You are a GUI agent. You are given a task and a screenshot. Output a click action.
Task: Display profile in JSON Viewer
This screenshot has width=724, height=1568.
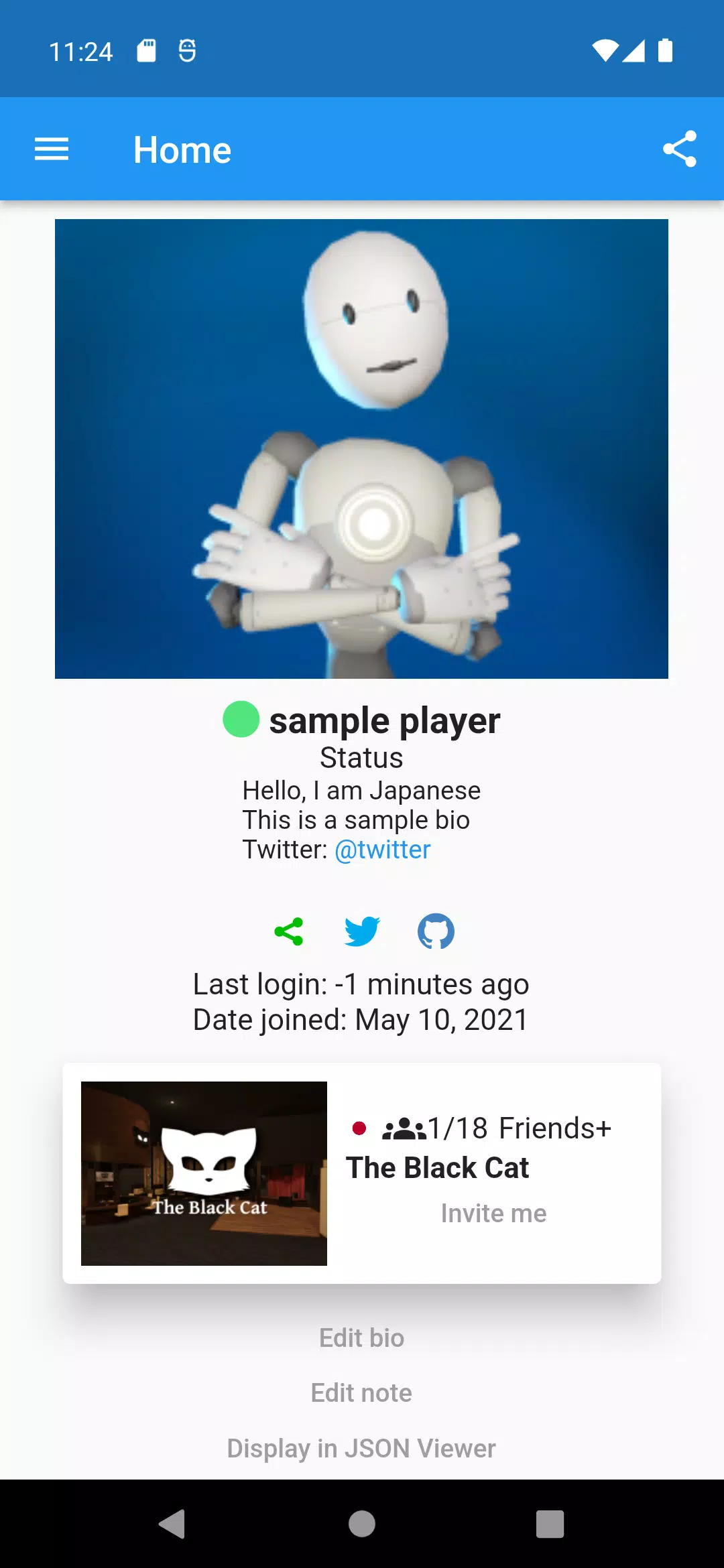362,1449
